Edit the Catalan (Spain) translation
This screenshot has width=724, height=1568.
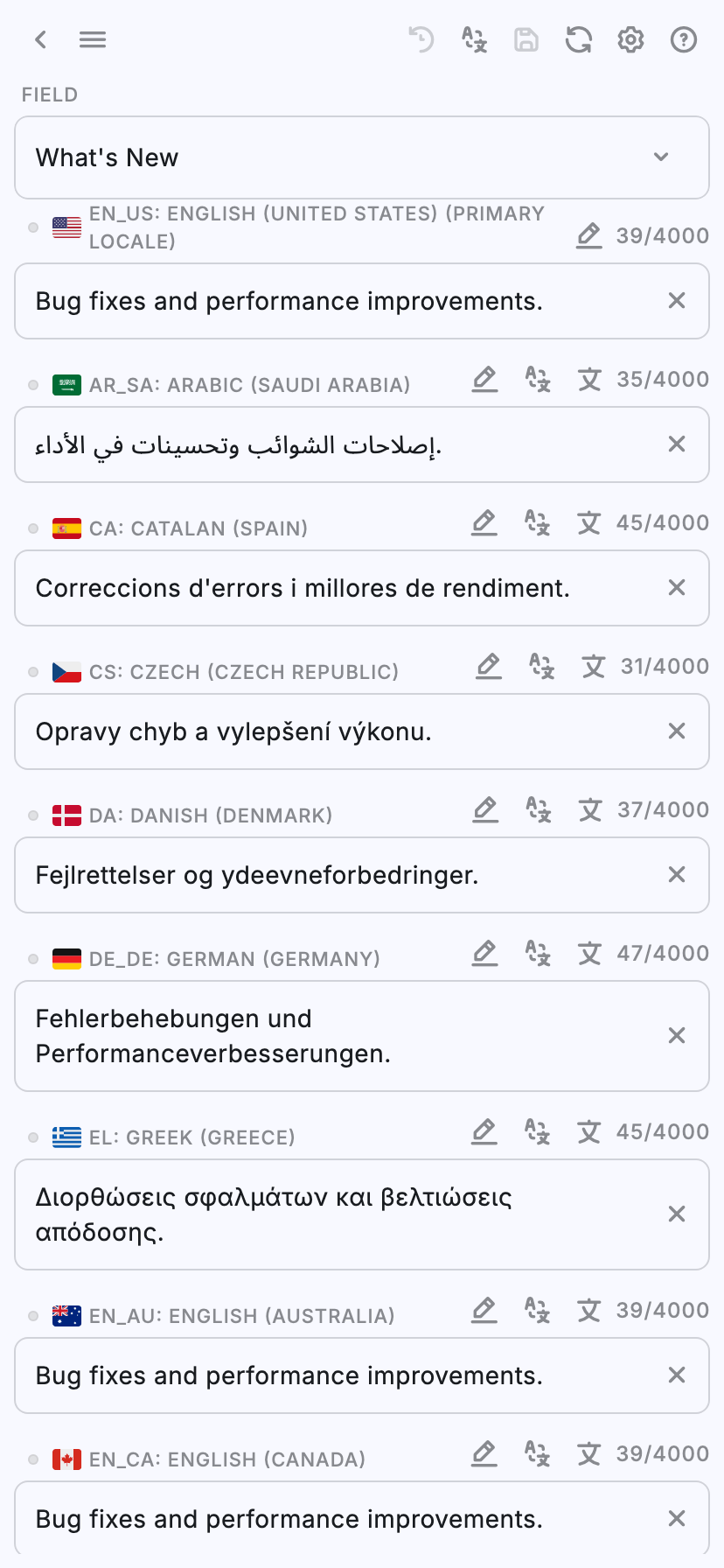(484, 522)
